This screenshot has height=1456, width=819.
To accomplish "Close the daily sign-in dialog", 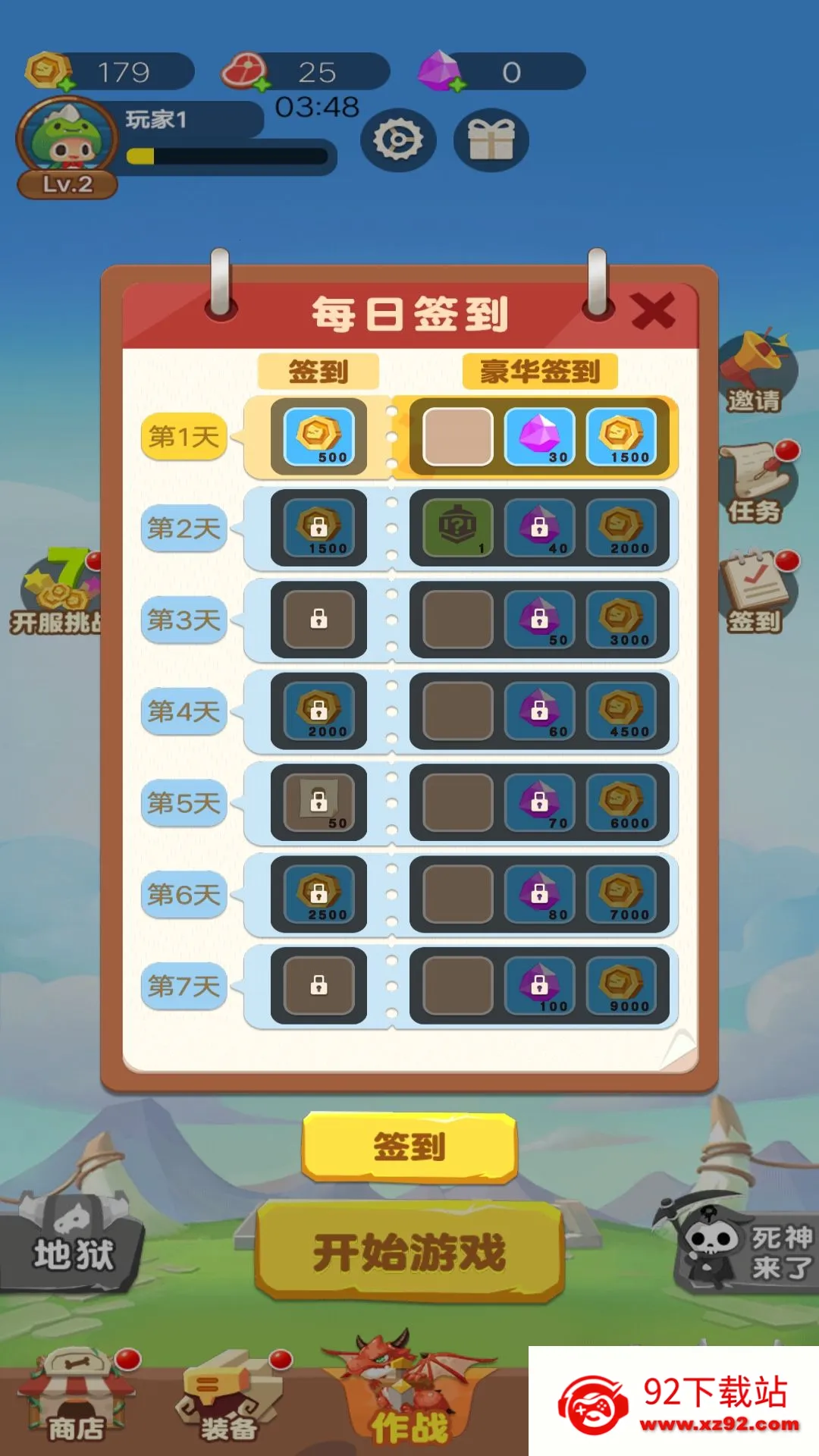I will (x=653, y=311).
